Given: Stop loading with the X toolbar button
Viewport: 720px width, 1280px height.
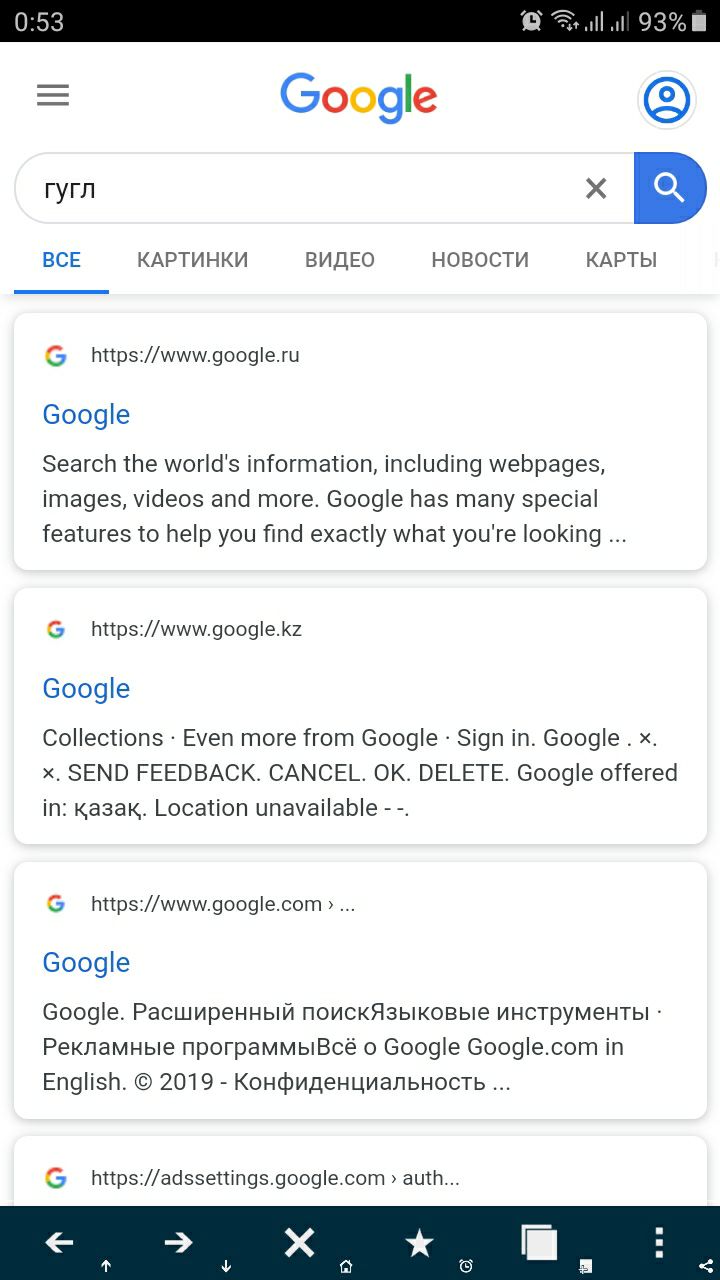Looking at the screenshot, I should [299, 1242].
